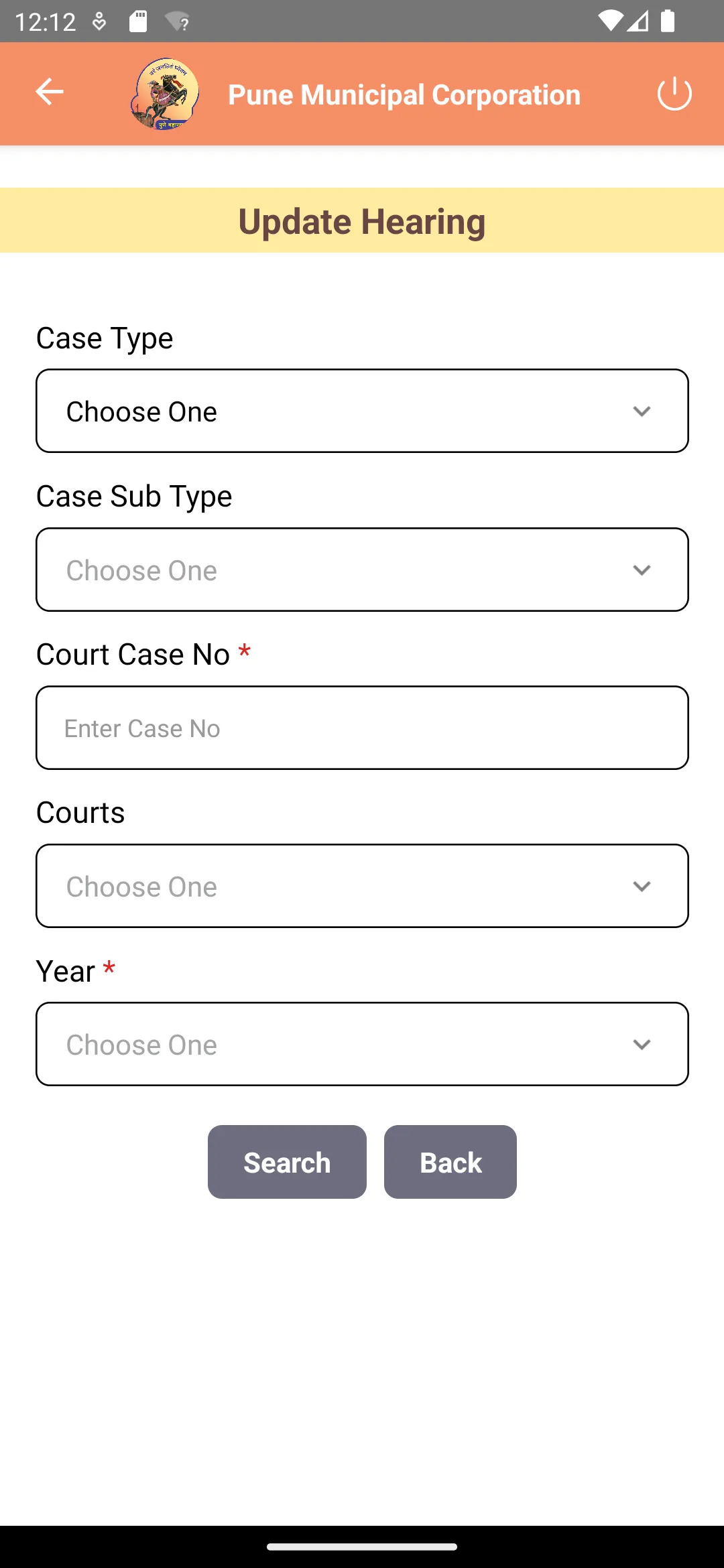Open the Case Type dropdown
724x1568 pixels.
pos(362,410)
